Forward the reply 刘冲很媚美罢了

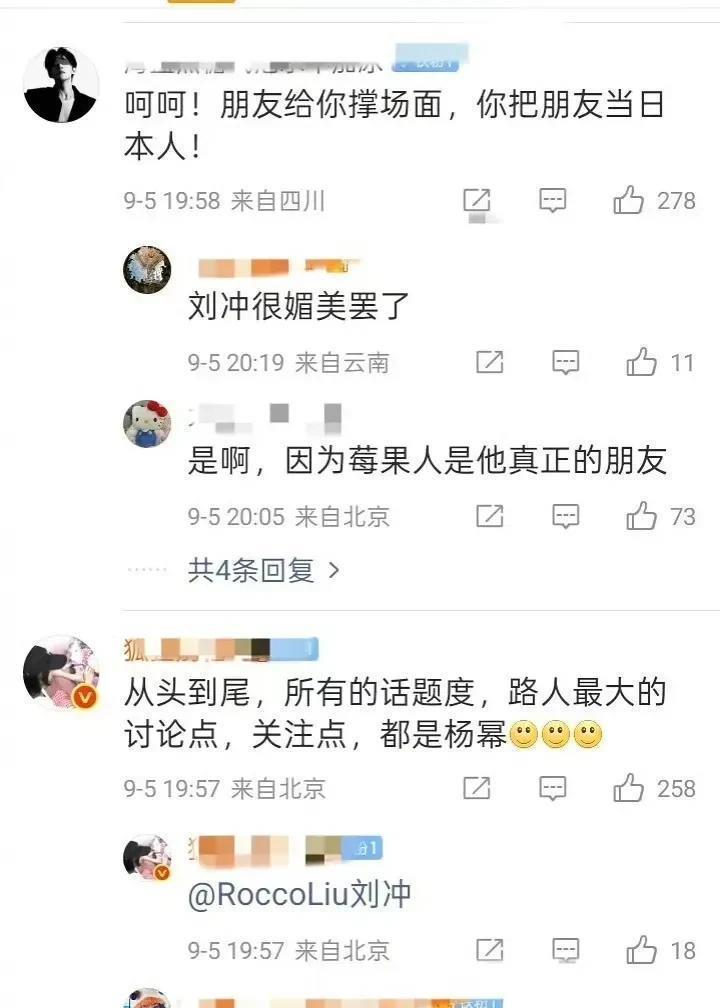click(489, 363)
